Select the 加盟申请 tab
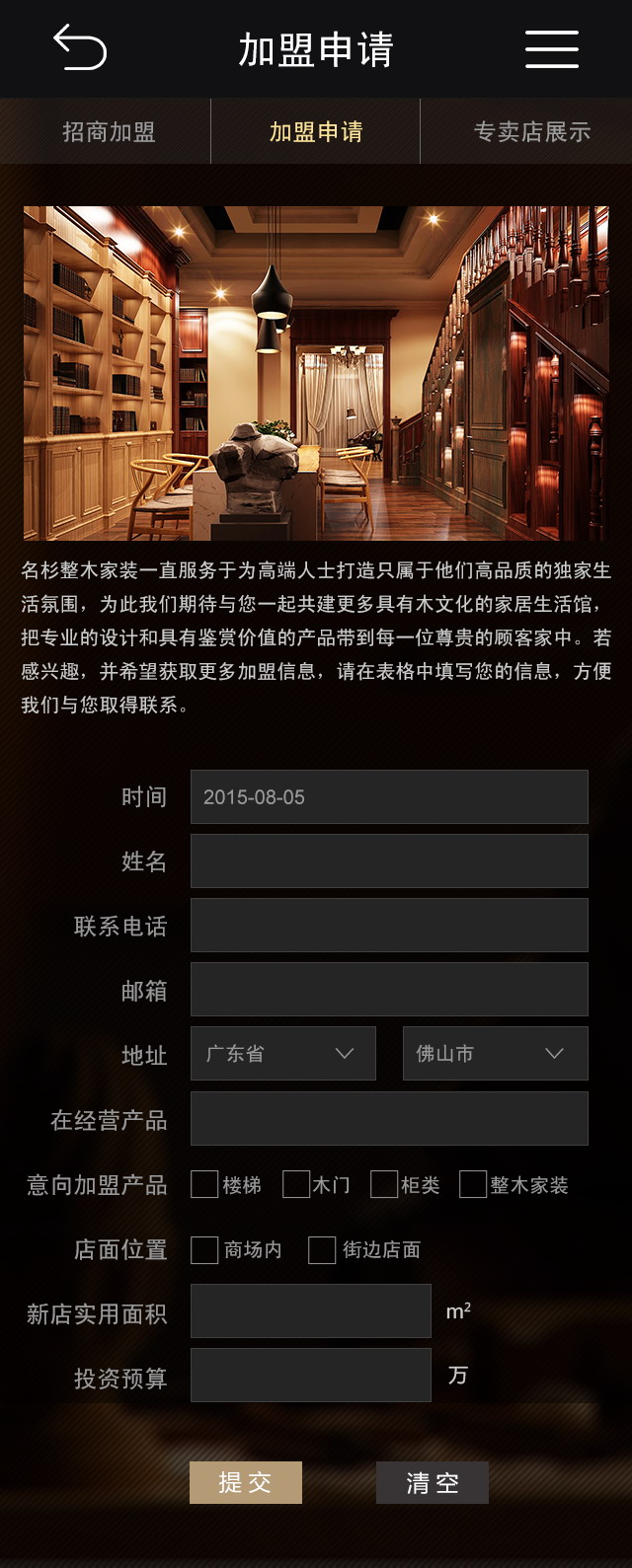Image resolution: width=632 pixels, height=1568 pixels. (x=316, y=131)
